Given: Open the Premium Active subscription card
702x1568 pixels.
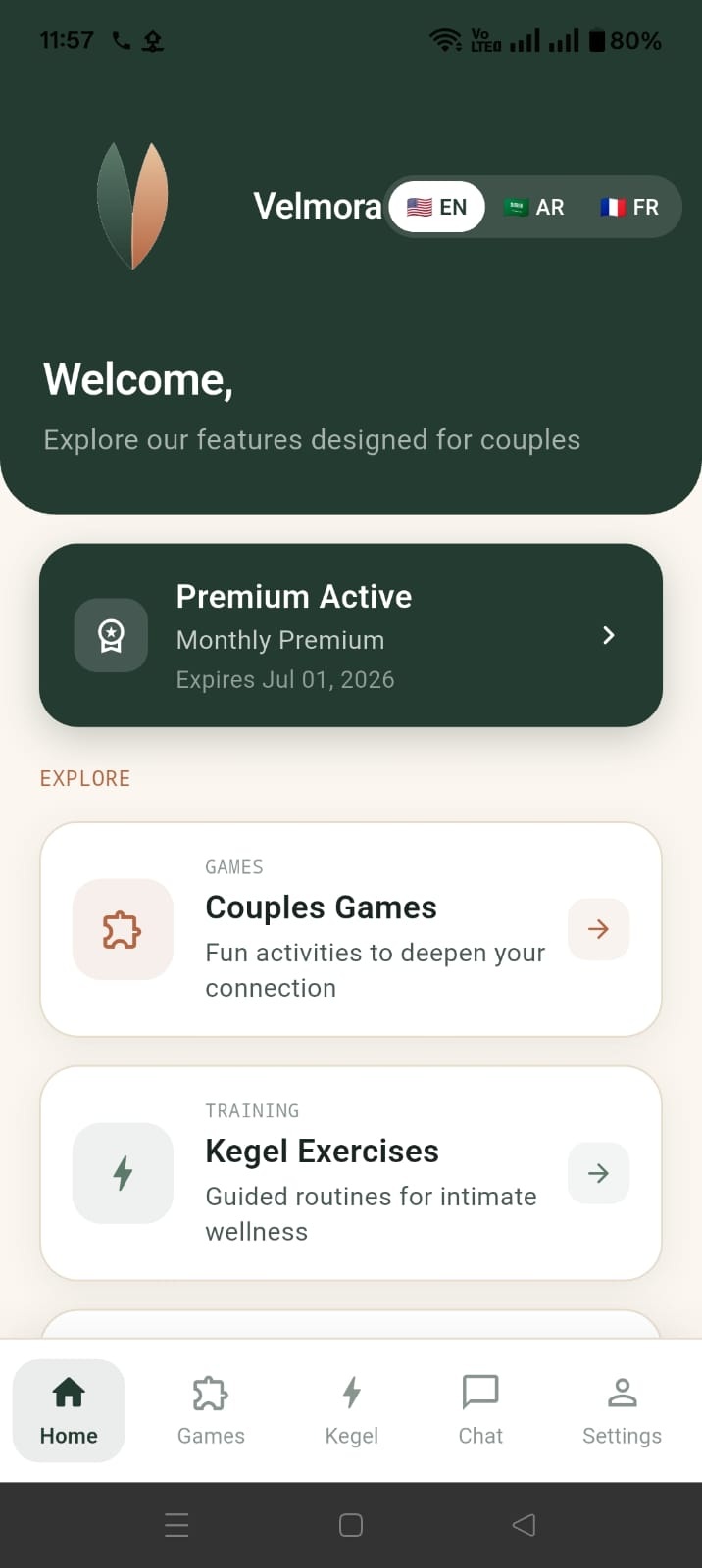Looking at the screenshot, I should pyautogui.click(x=351, y=635).
